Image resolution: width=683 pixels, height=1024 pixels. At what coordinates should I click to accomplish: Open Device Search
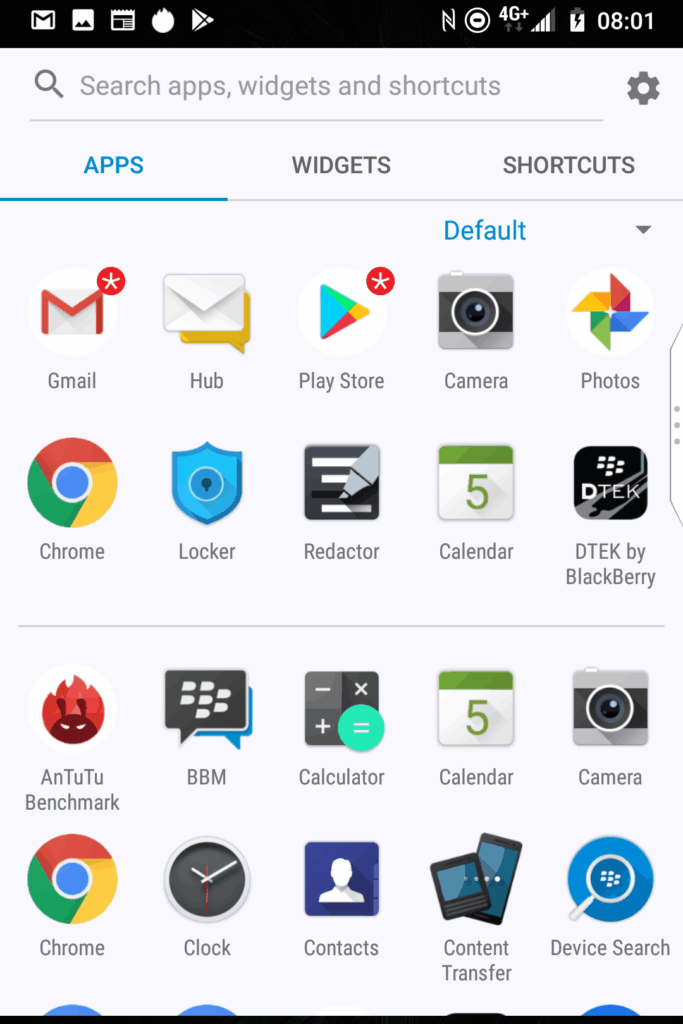click(x=610, y=881)
